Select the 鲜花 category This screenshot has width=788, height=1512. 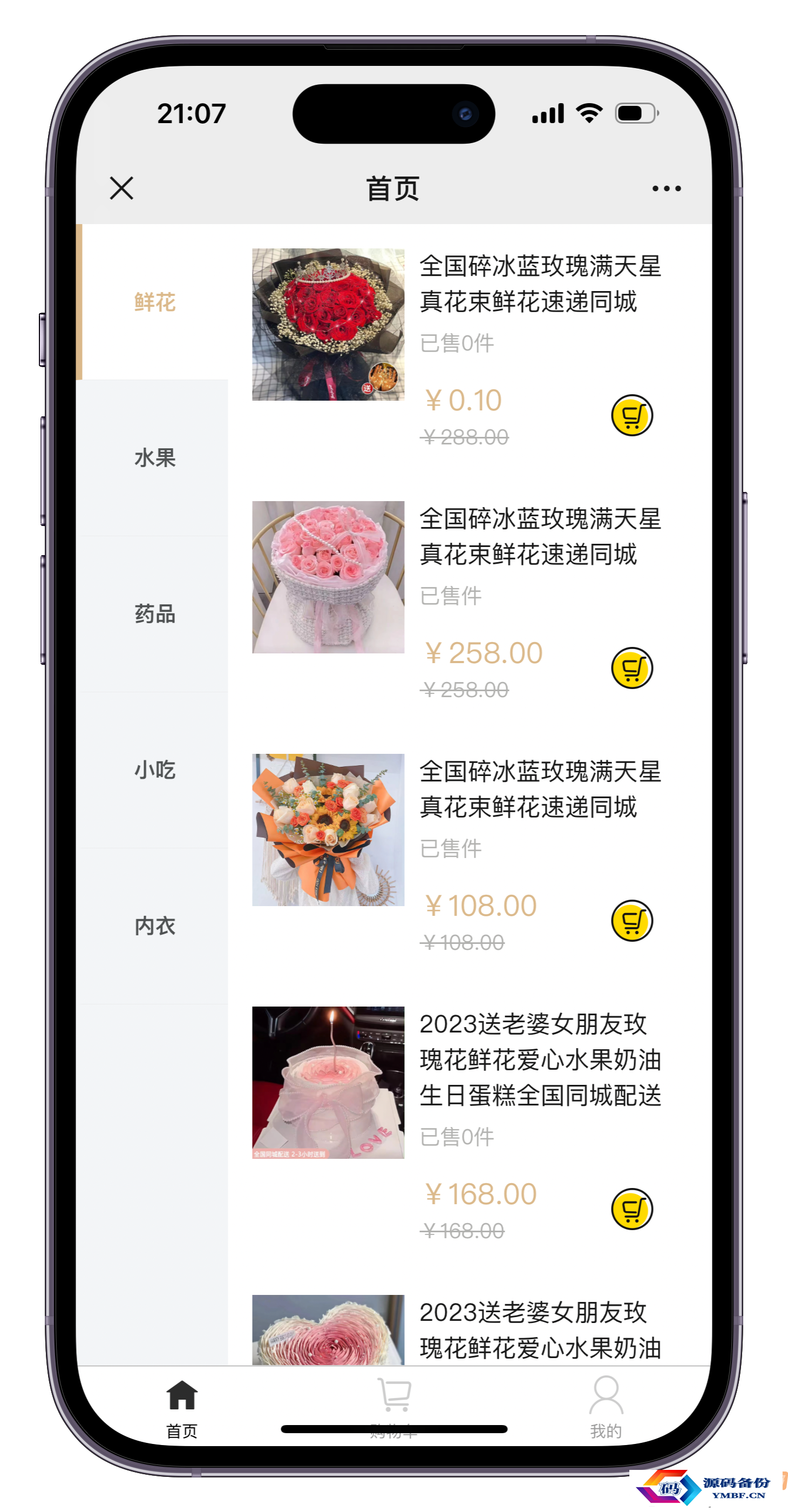[x=154, y=302]
